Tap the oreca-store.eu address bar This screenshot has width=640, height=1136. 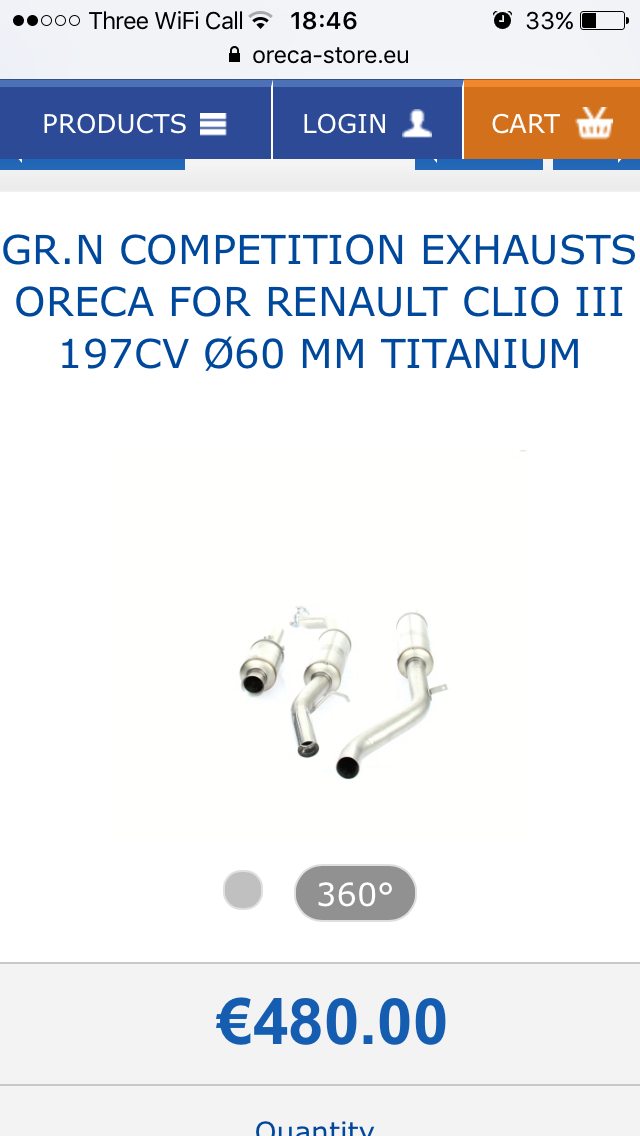point(320,55)
